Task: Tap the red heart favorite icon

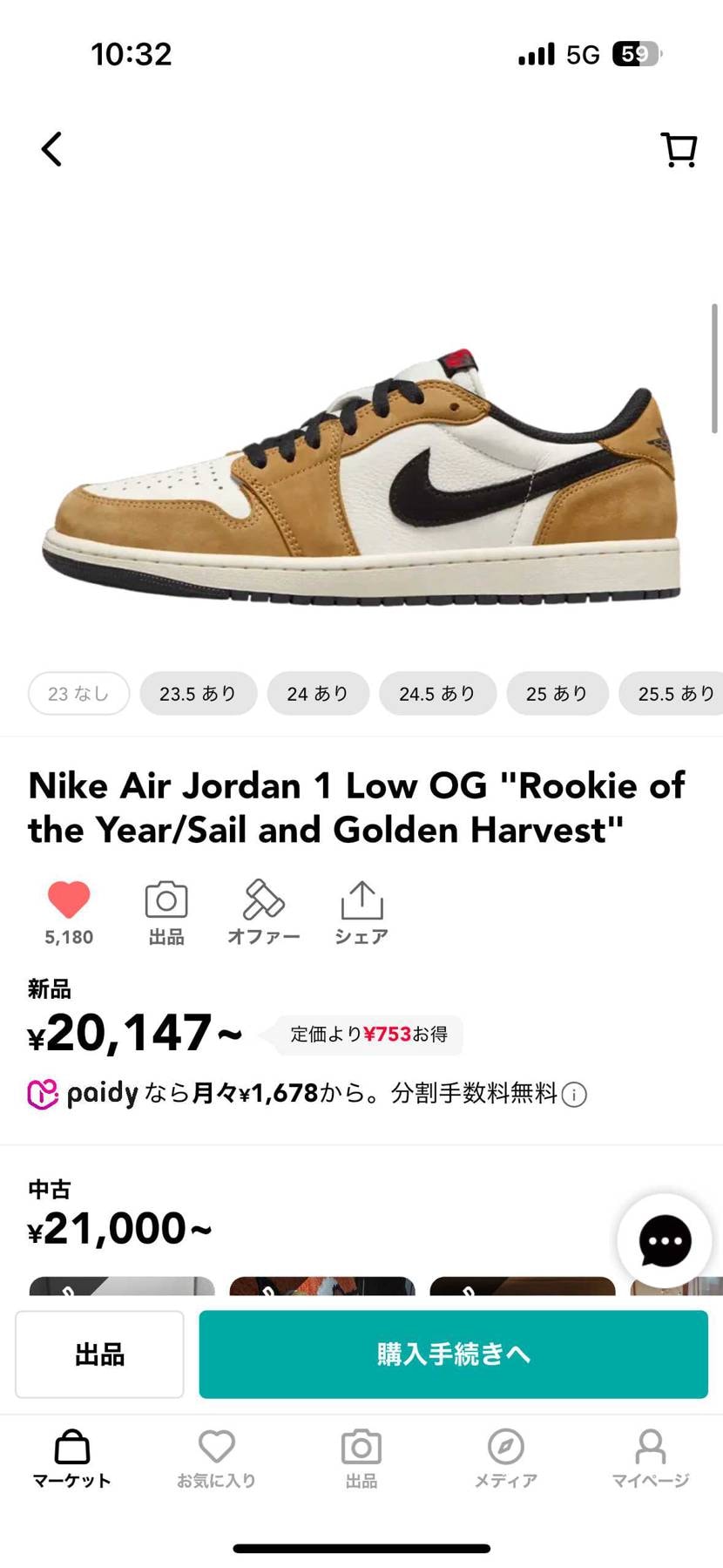Action: 69,900
